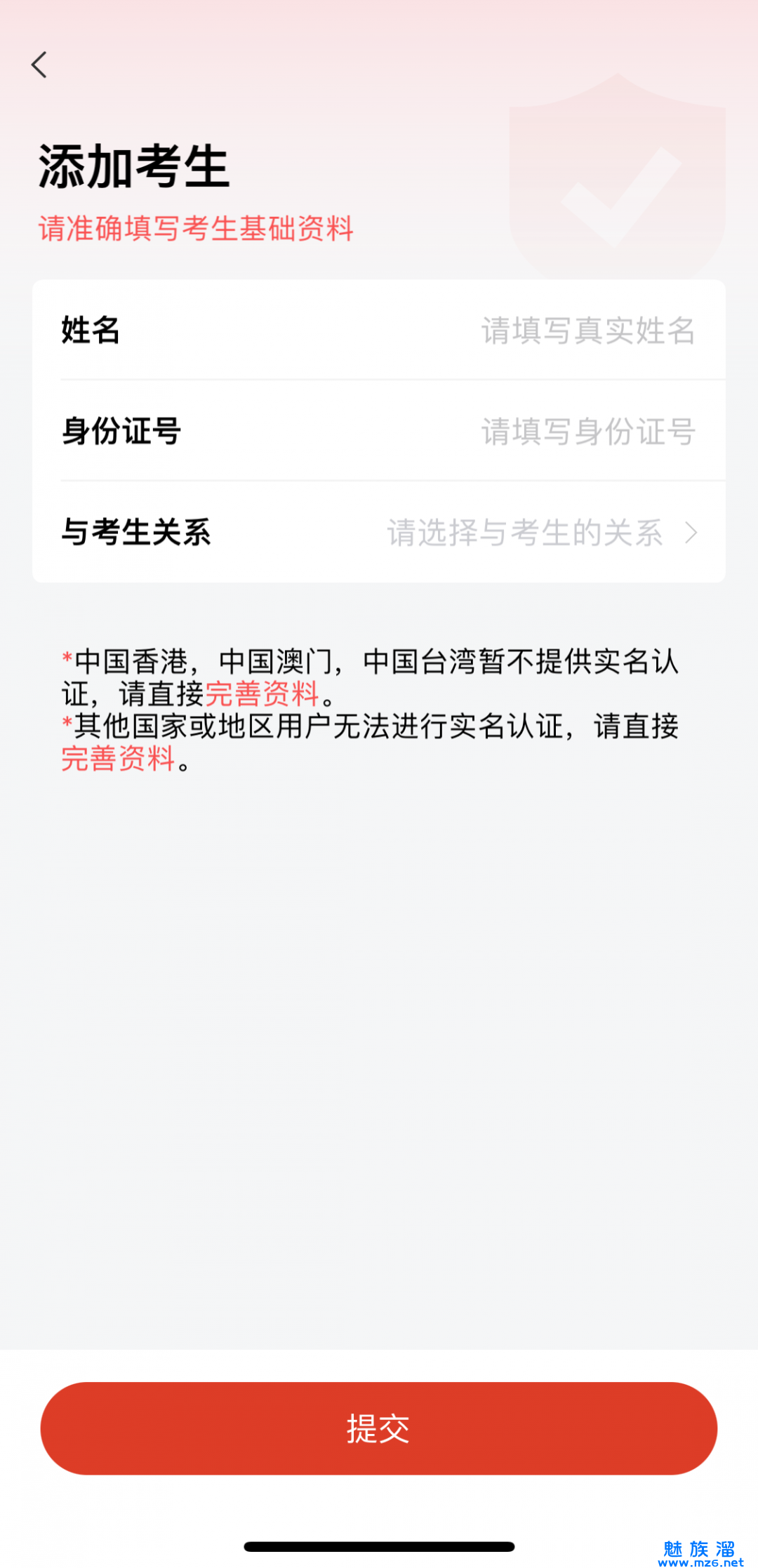Open 完善资料 link for other countries
The width and height of the screenshot is (758, 1568).
point(118,759)
